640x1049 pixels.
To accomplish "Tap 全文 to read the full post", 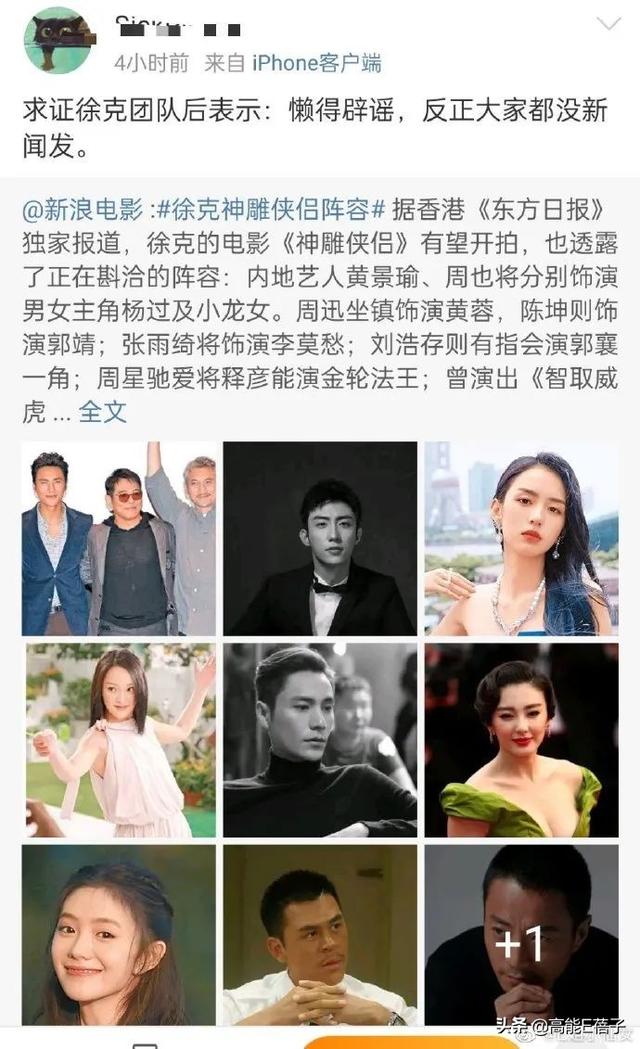I will coord(102,411).
